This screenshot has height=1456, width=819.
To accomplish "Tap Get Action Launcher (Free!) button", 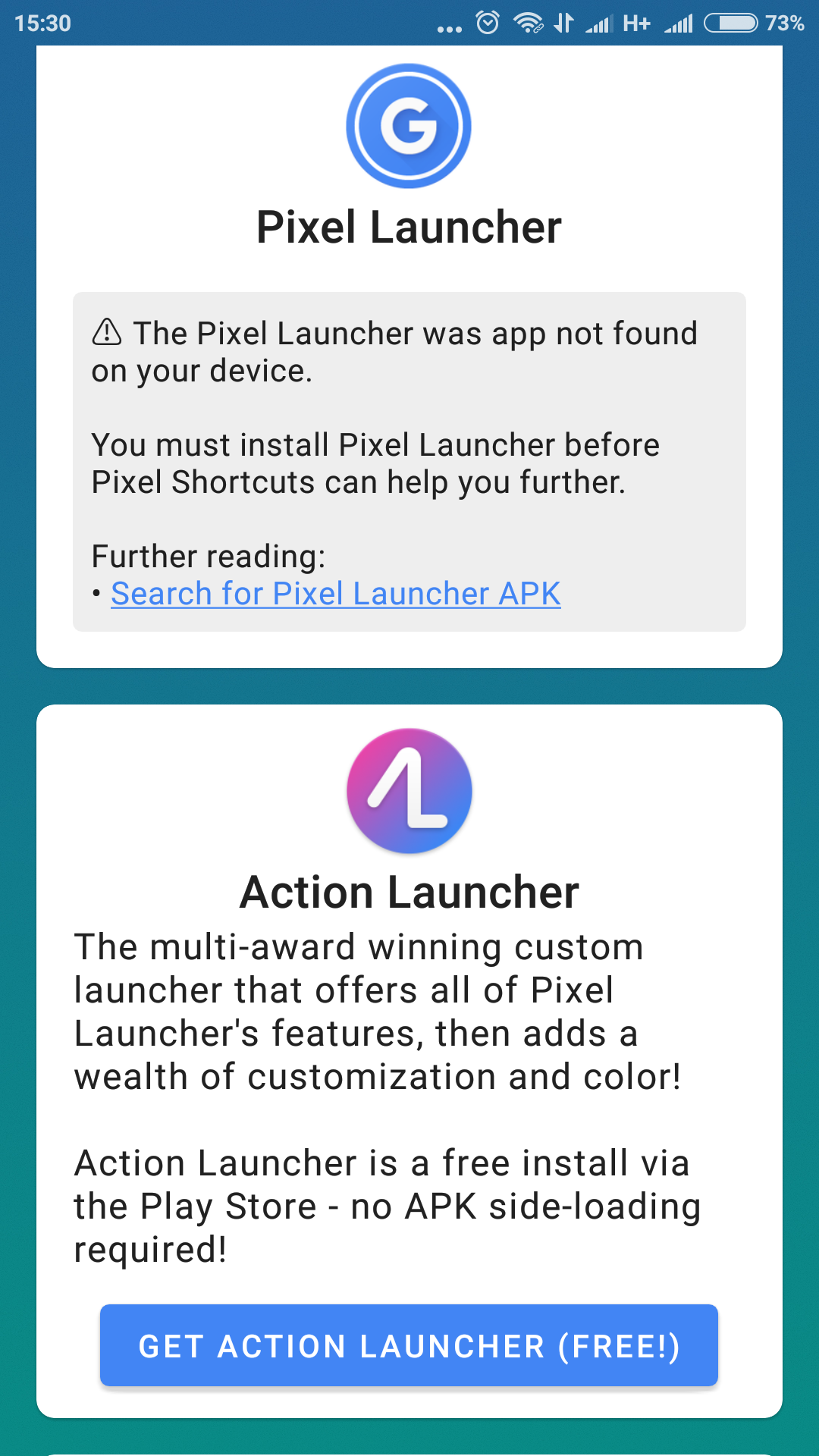I will coord(409,1346).
